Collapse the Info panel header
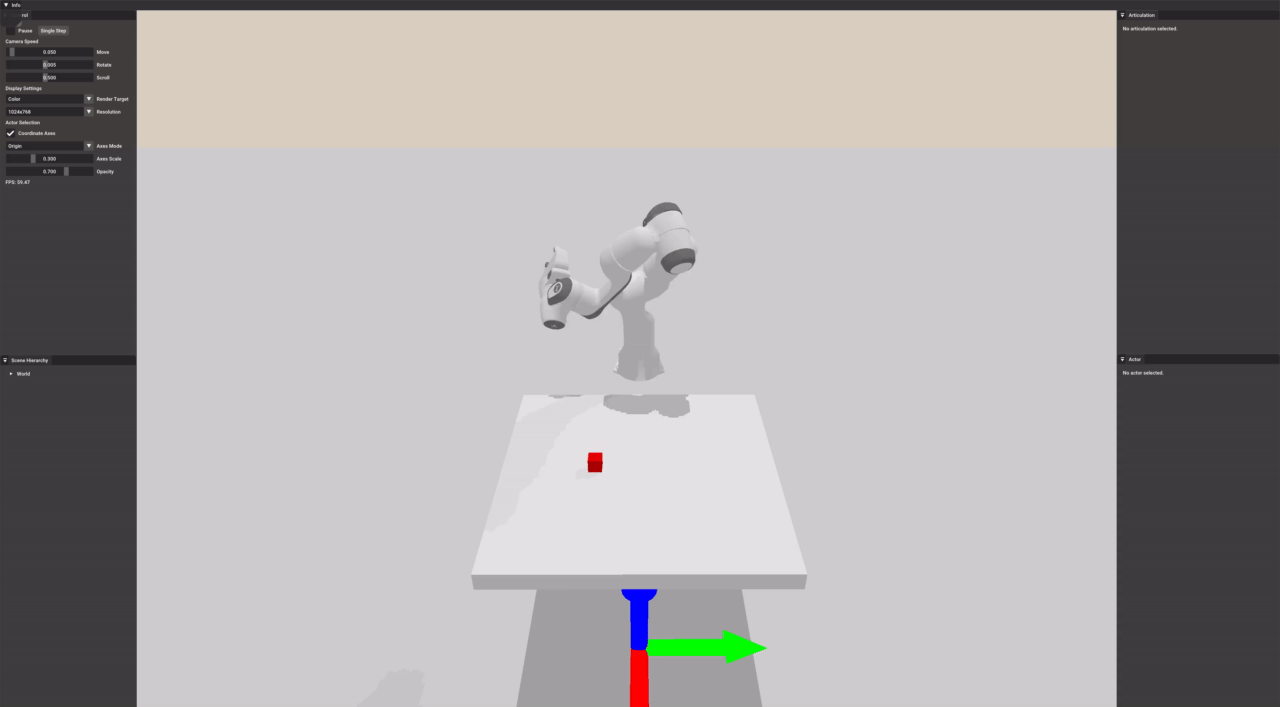Screen dimensions: 1280x707 (5, 5)
